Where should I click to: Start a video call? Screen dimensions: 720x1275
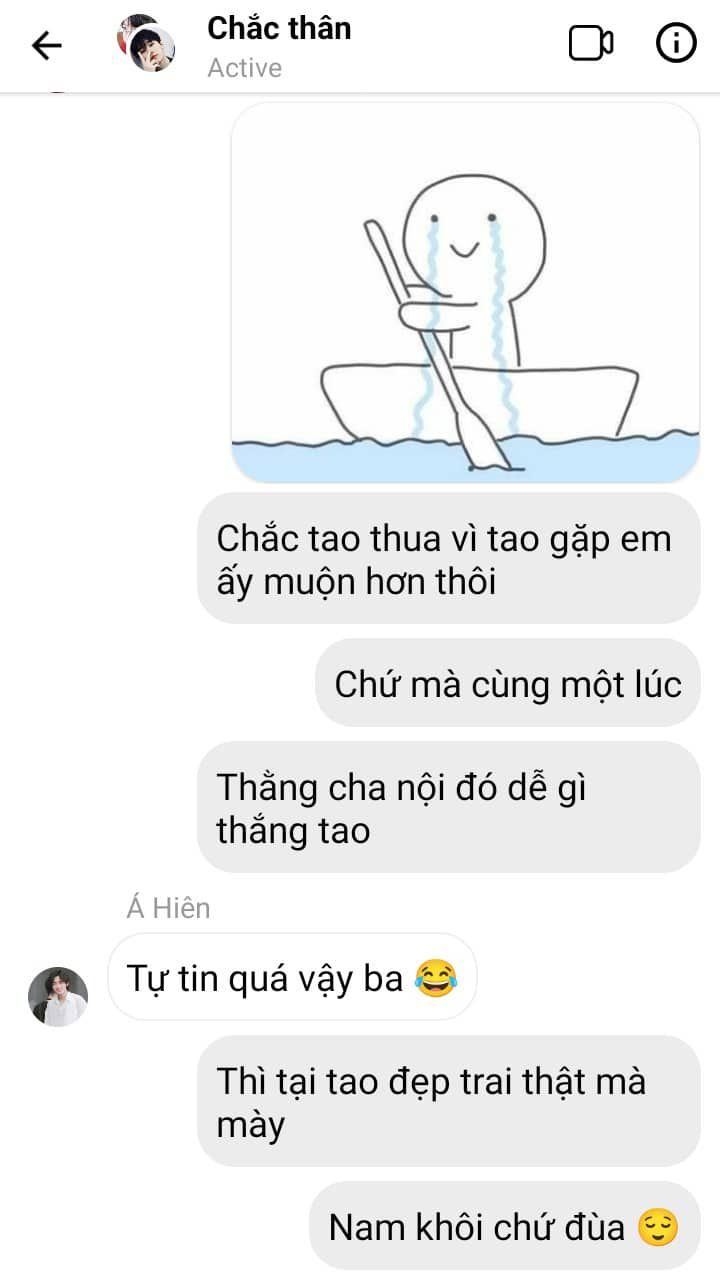pos(591,43)
